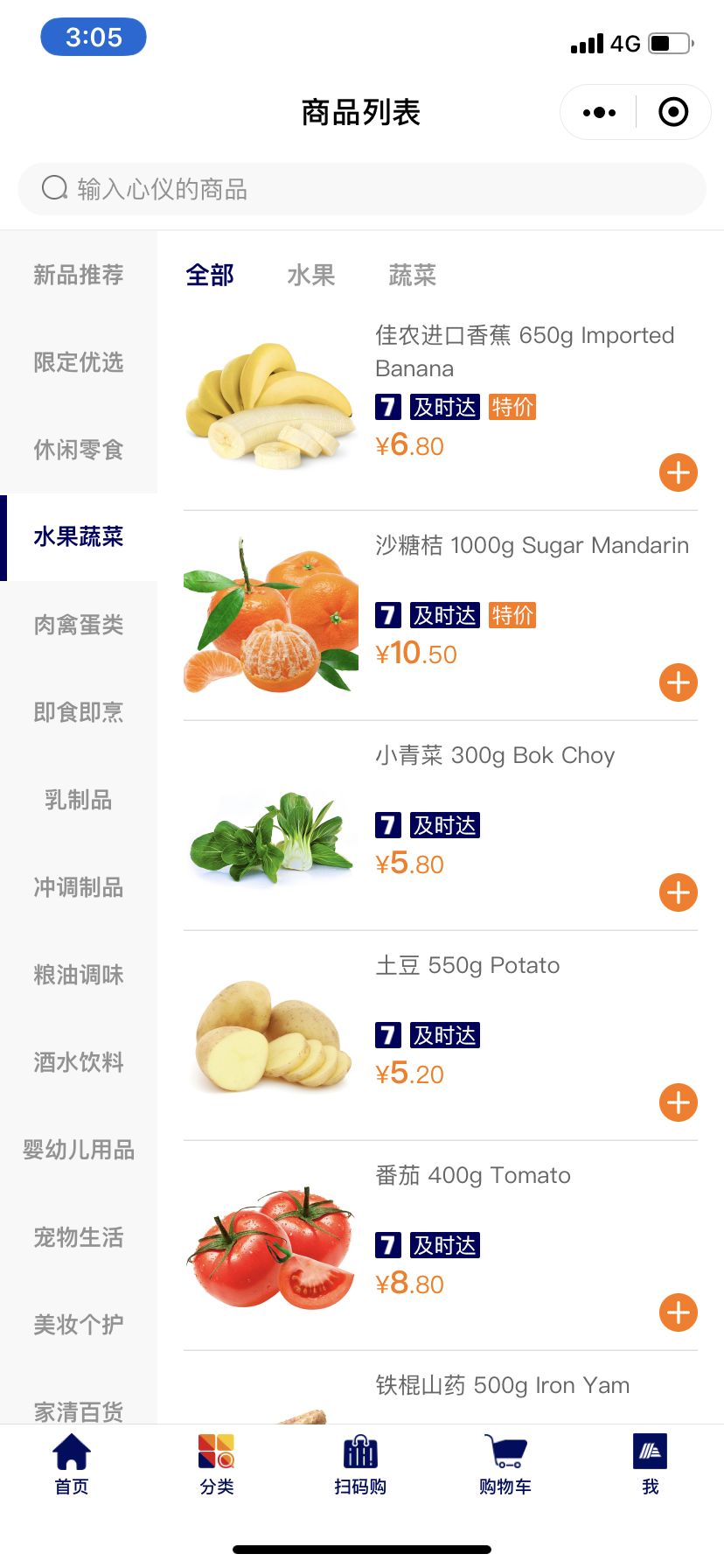The height and width of the screenshot is (1568, 724).
Task: Filter products by 蔬菜 tab
Action: point(412,276)
